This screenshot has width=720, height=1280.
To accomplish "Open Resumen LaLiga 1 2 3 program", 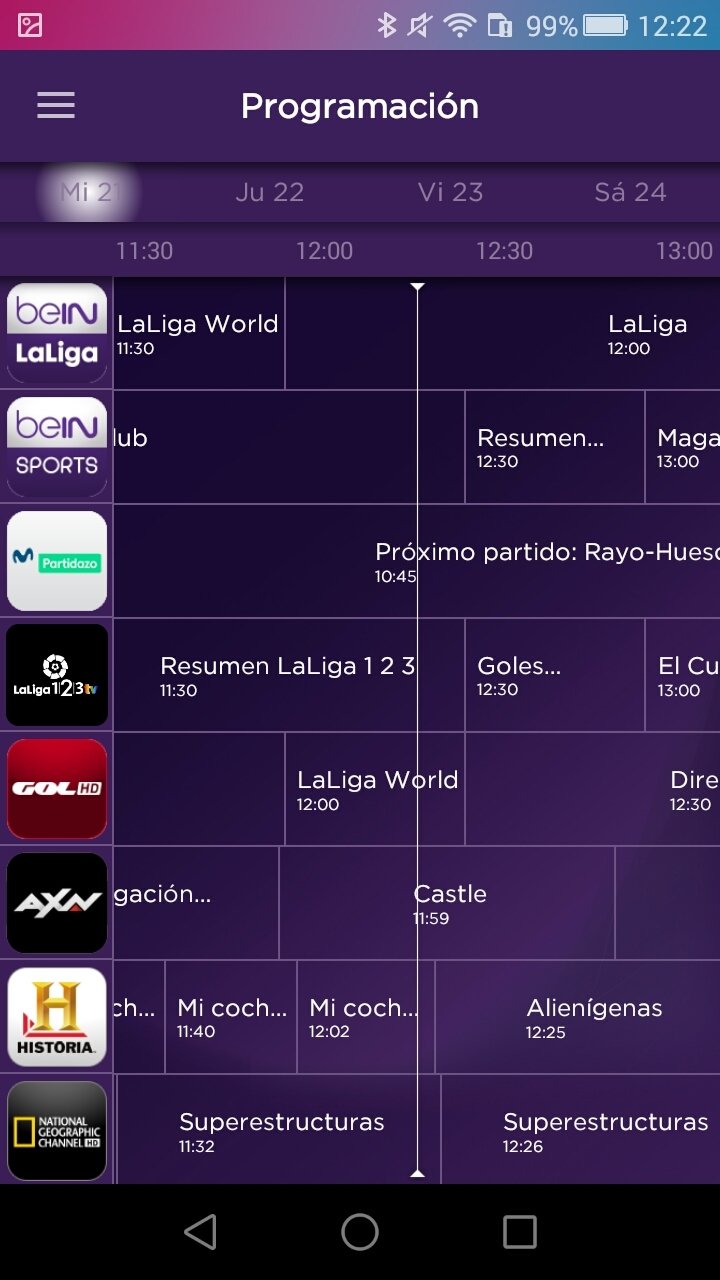I will point(289,675).
